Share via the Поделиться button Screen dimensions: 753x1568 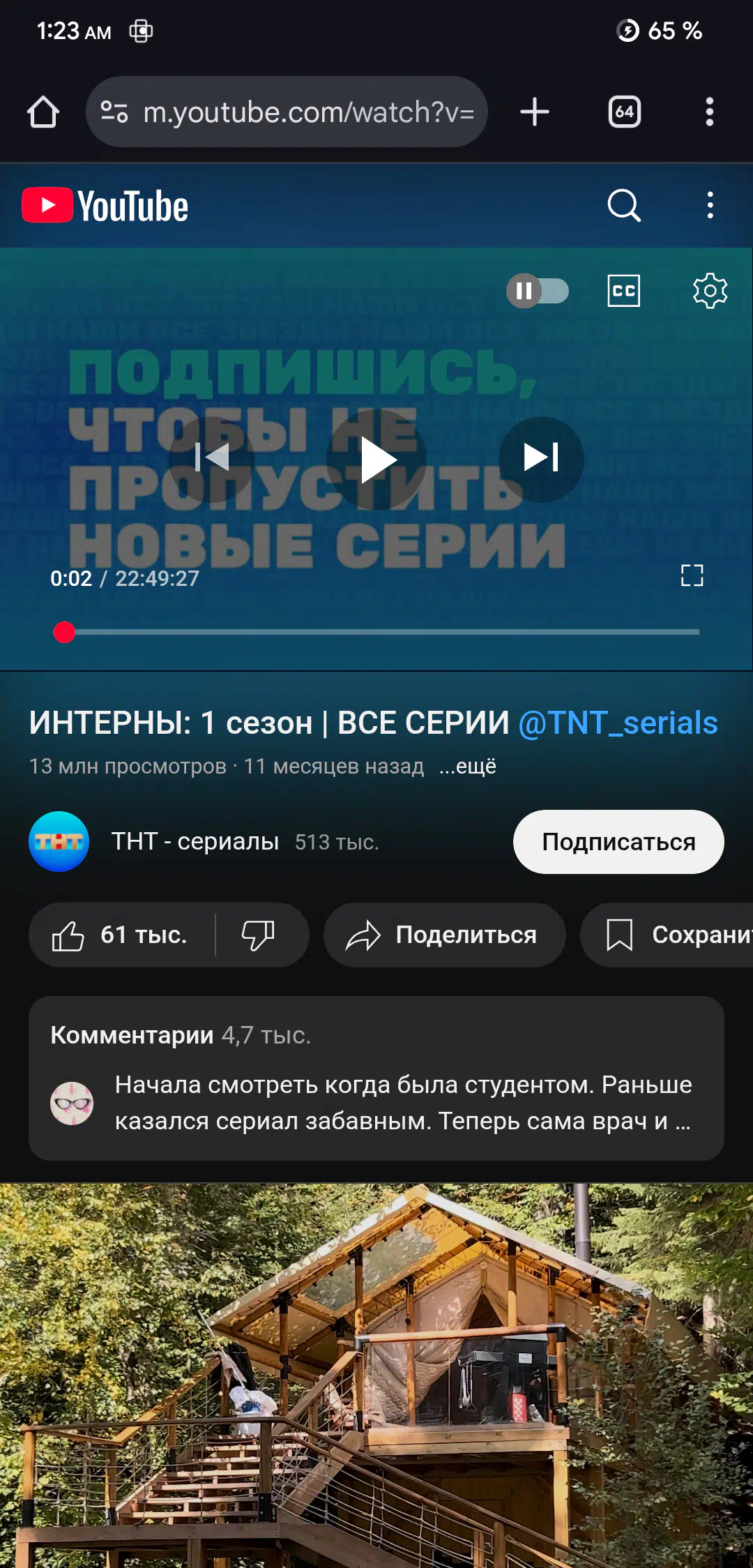pos(444,935)
